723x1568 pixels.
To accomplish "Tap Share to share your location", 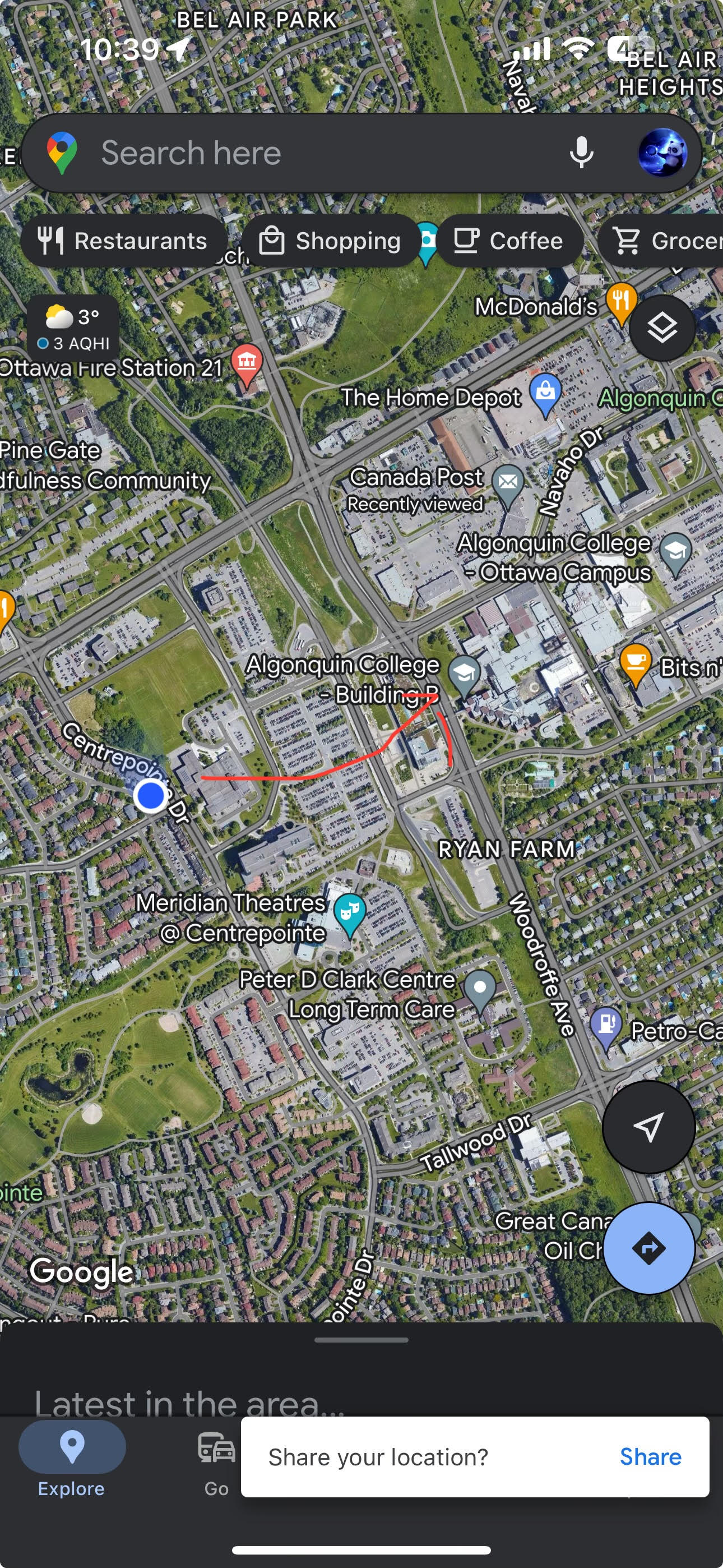I will click(650, 1456).
